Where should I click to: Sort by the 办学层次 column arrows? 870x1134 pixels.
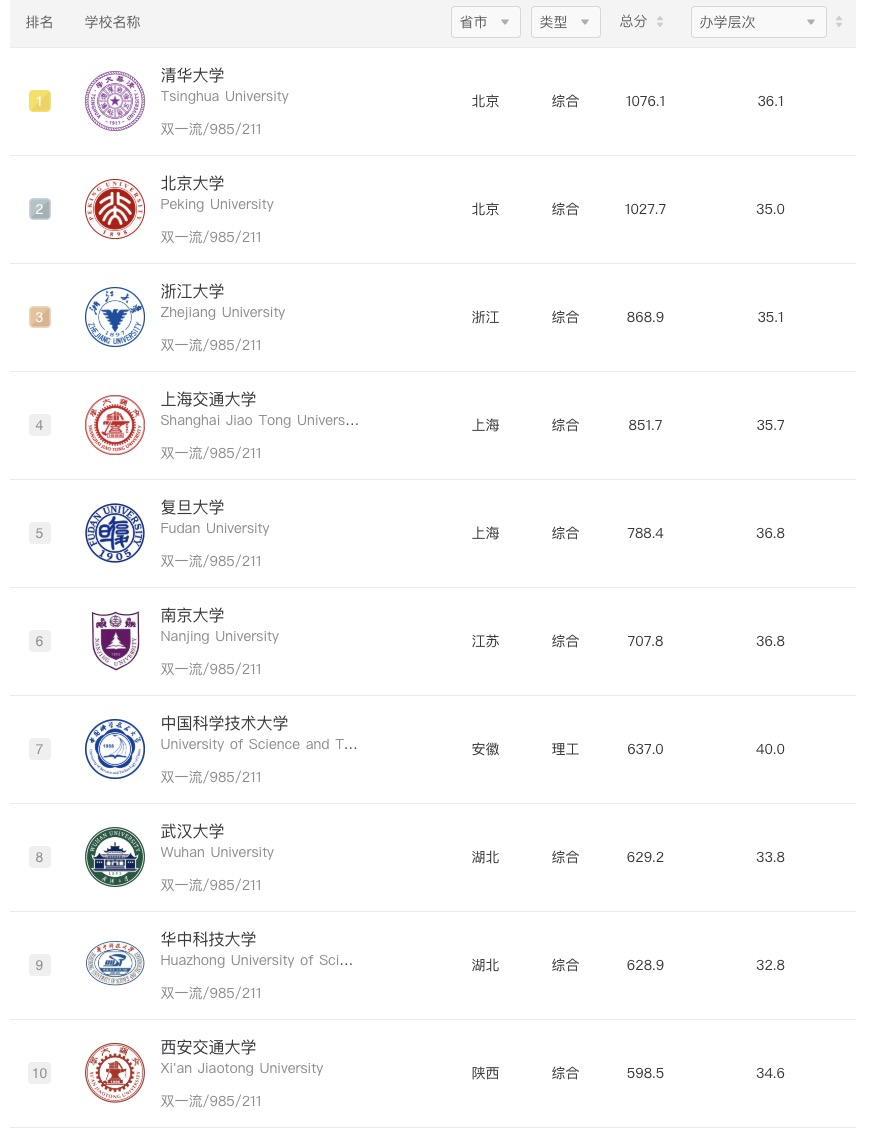pyautogui.click(x=839, y=22)
